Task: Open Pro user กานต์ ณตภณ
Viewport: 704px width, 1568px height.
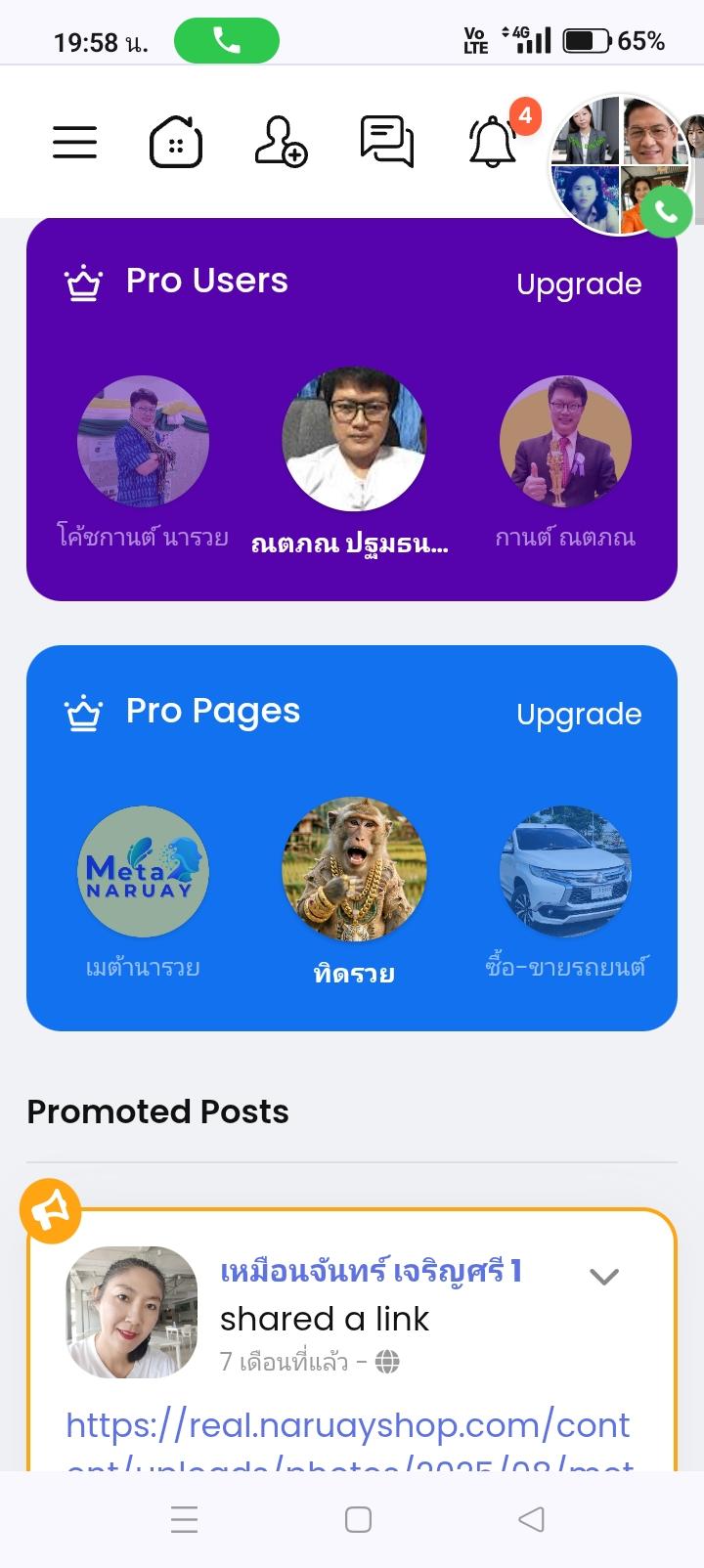Action: click(565, 442)
